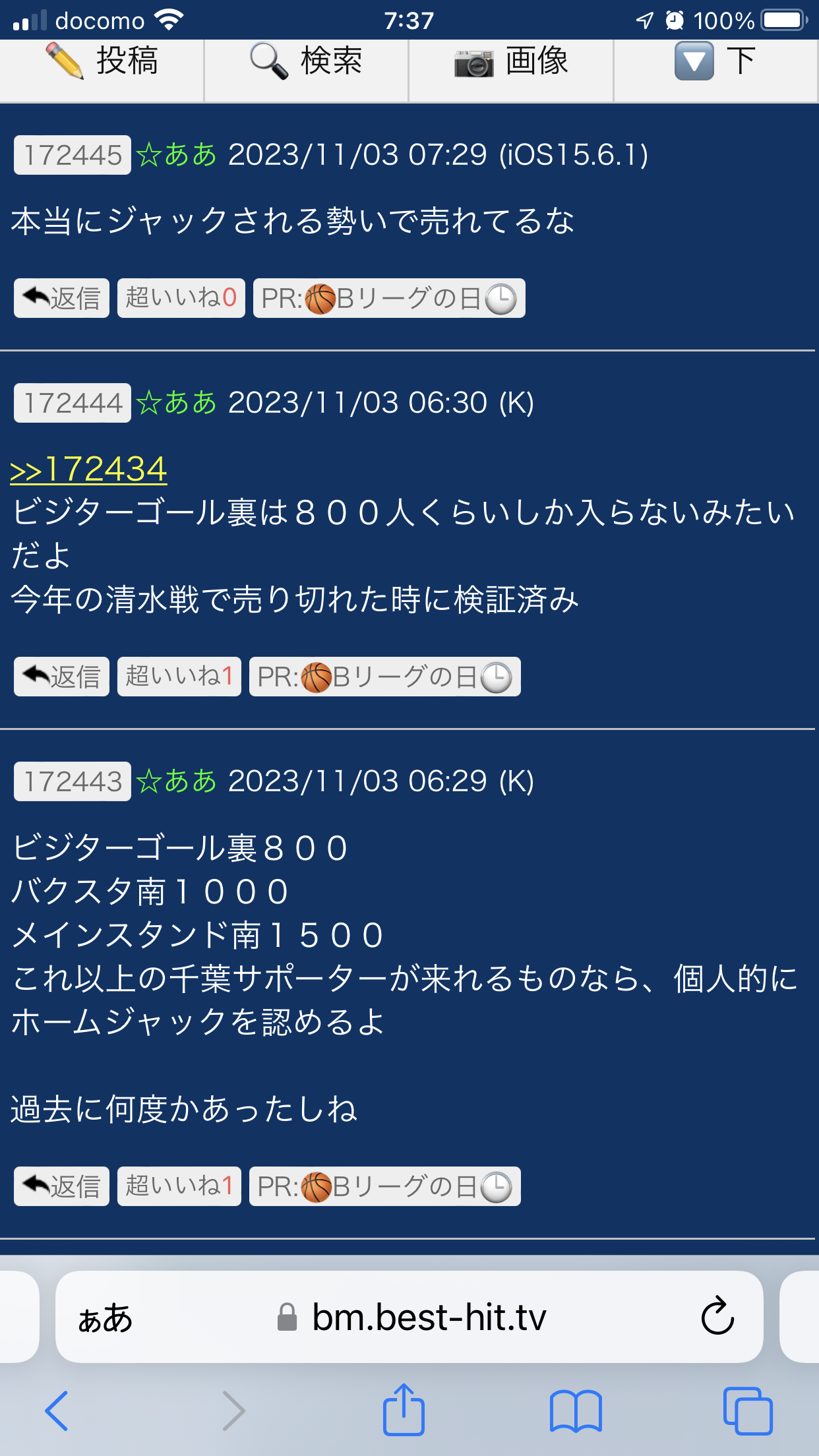Open the >>172434 quoted post link
The height and width of the screenshot is (1456, 819).
tap(88, 470)
